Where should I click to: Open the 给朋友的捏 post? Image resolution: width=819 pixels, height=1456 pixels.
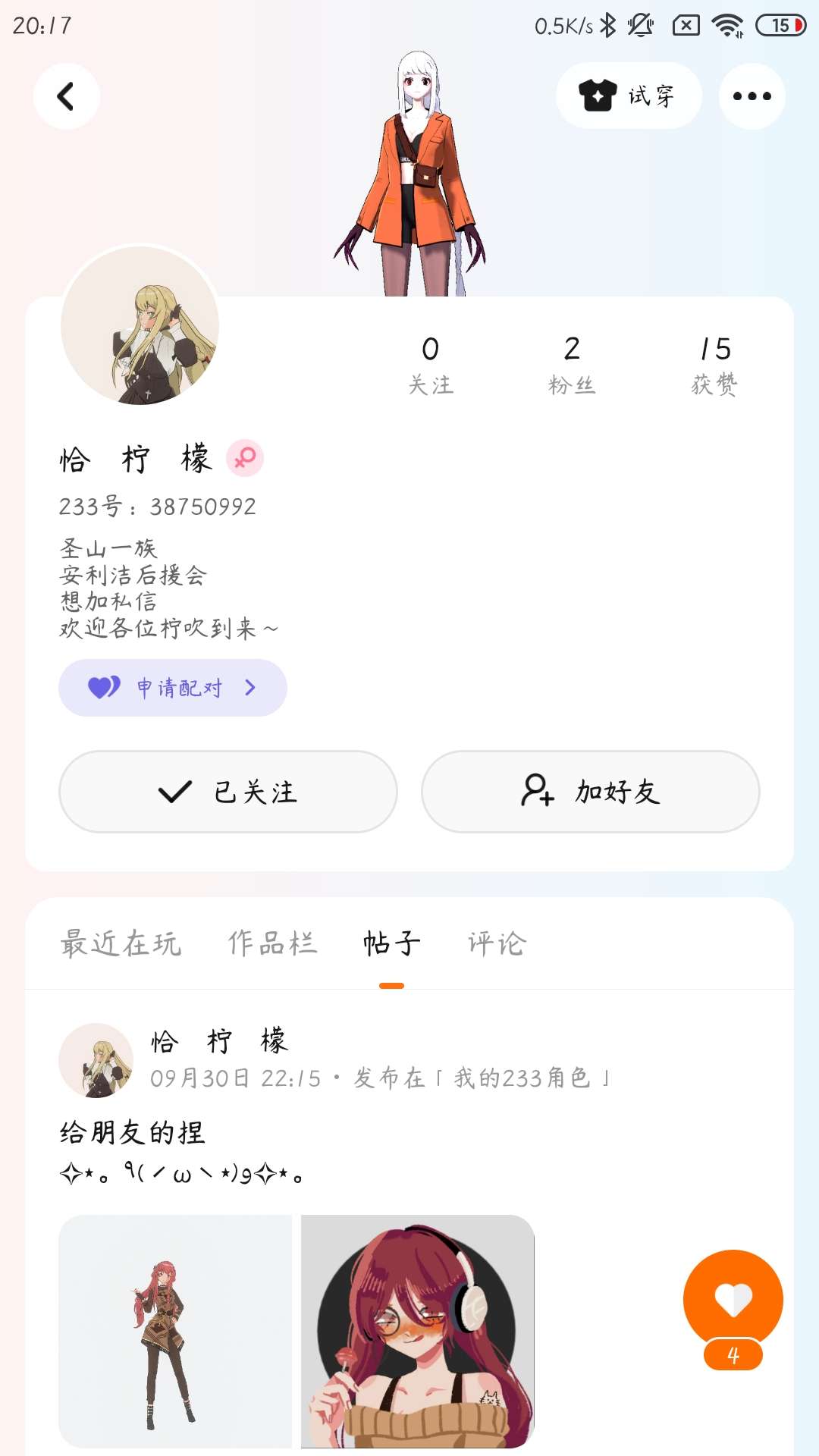click(x=133, y=1133)
